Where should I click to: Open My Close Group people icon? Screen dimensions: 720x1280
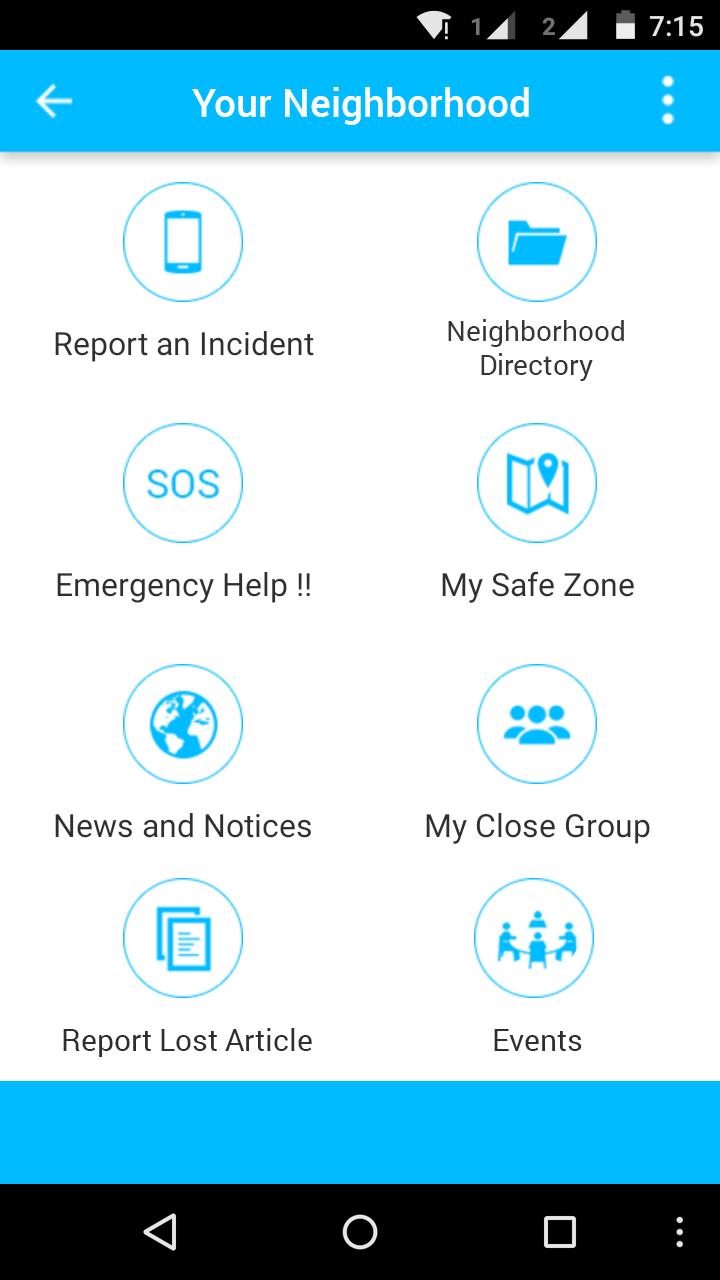click(x=536, y=723)
